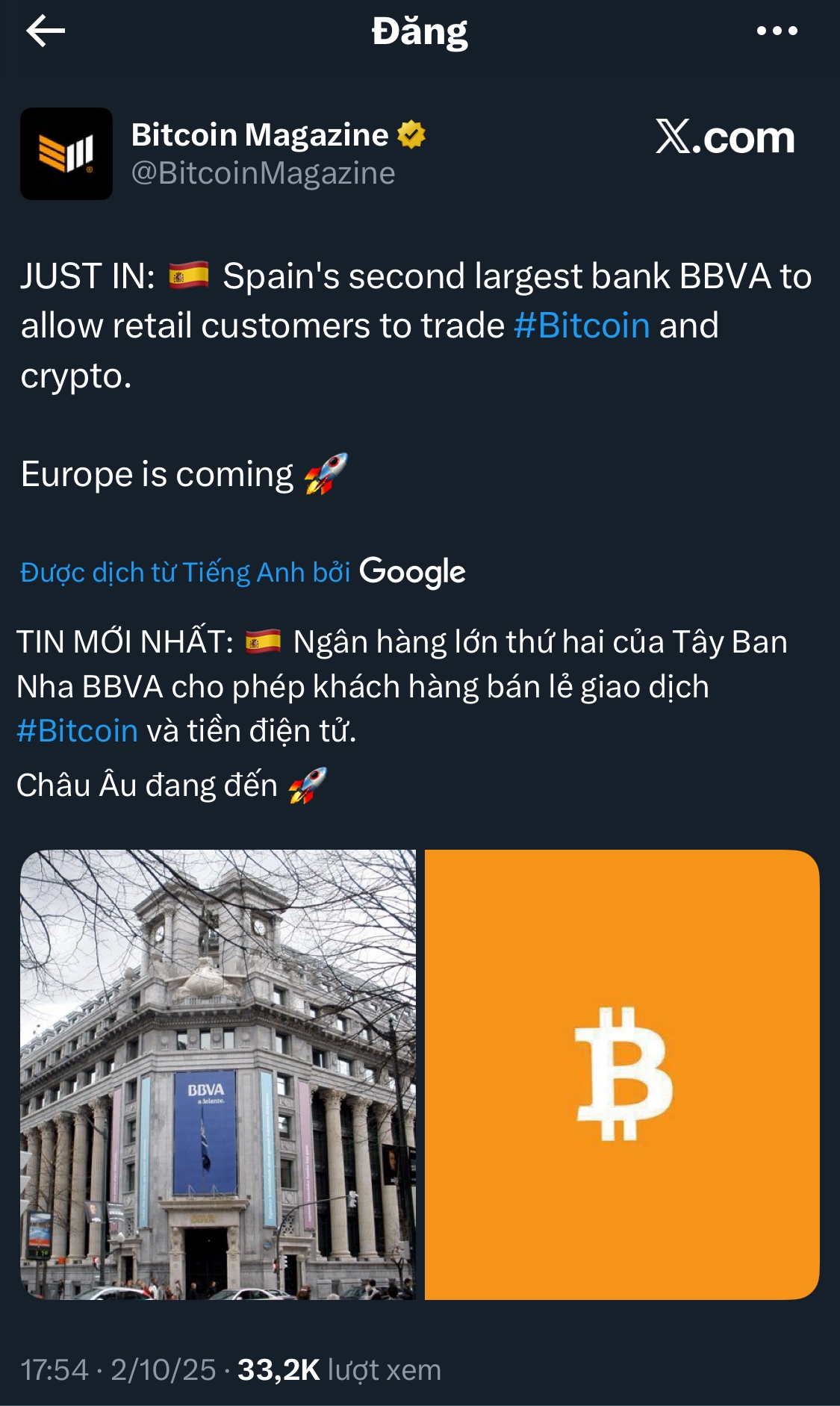The image size is (840, 1406).
Task: Open Bitcoin Magazine's profile picture
Action: pyautogui.click(x=66, y=154)
